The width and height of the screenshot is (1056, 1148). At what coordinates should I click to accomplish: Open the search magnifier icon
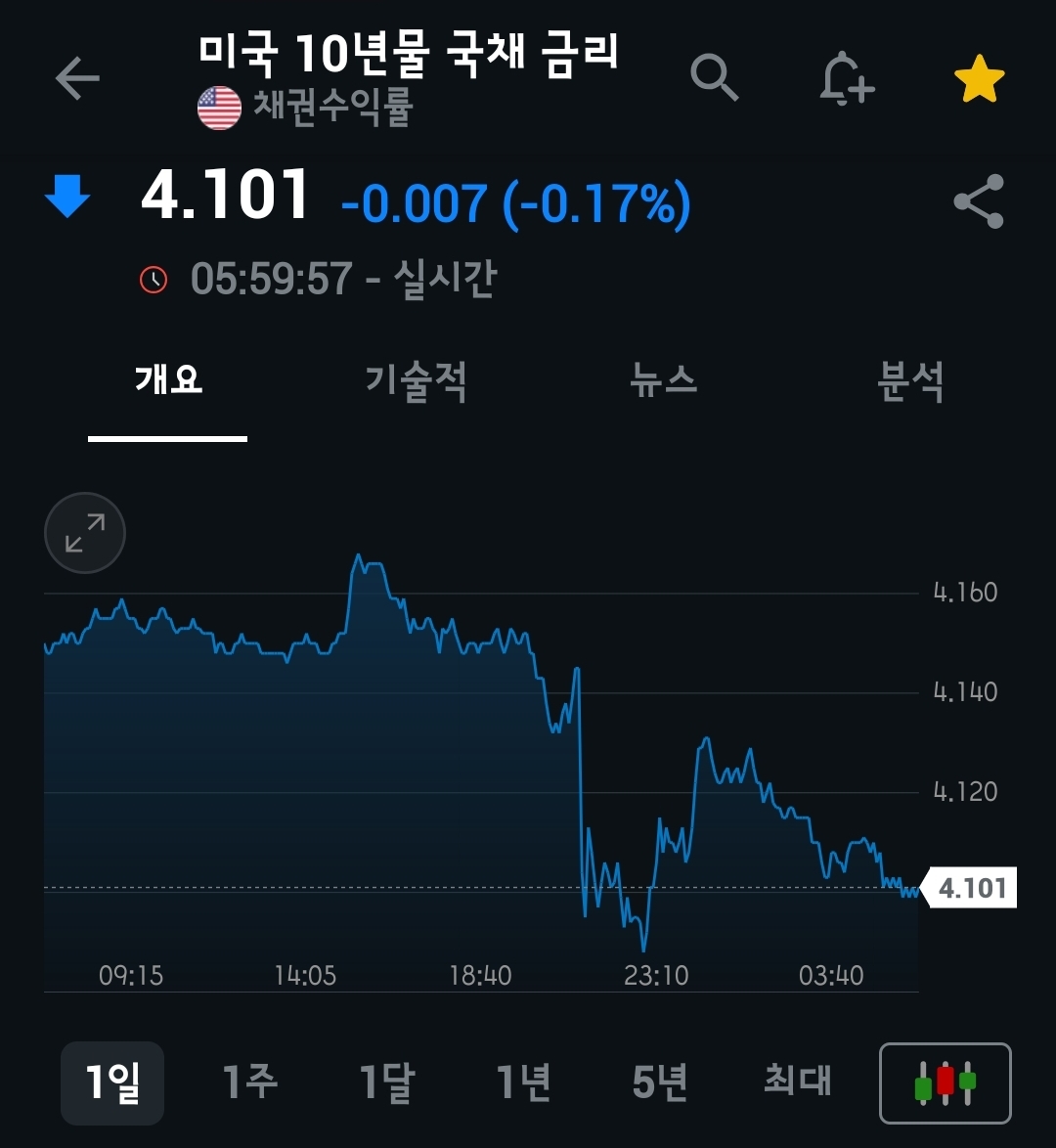(715, 78)
